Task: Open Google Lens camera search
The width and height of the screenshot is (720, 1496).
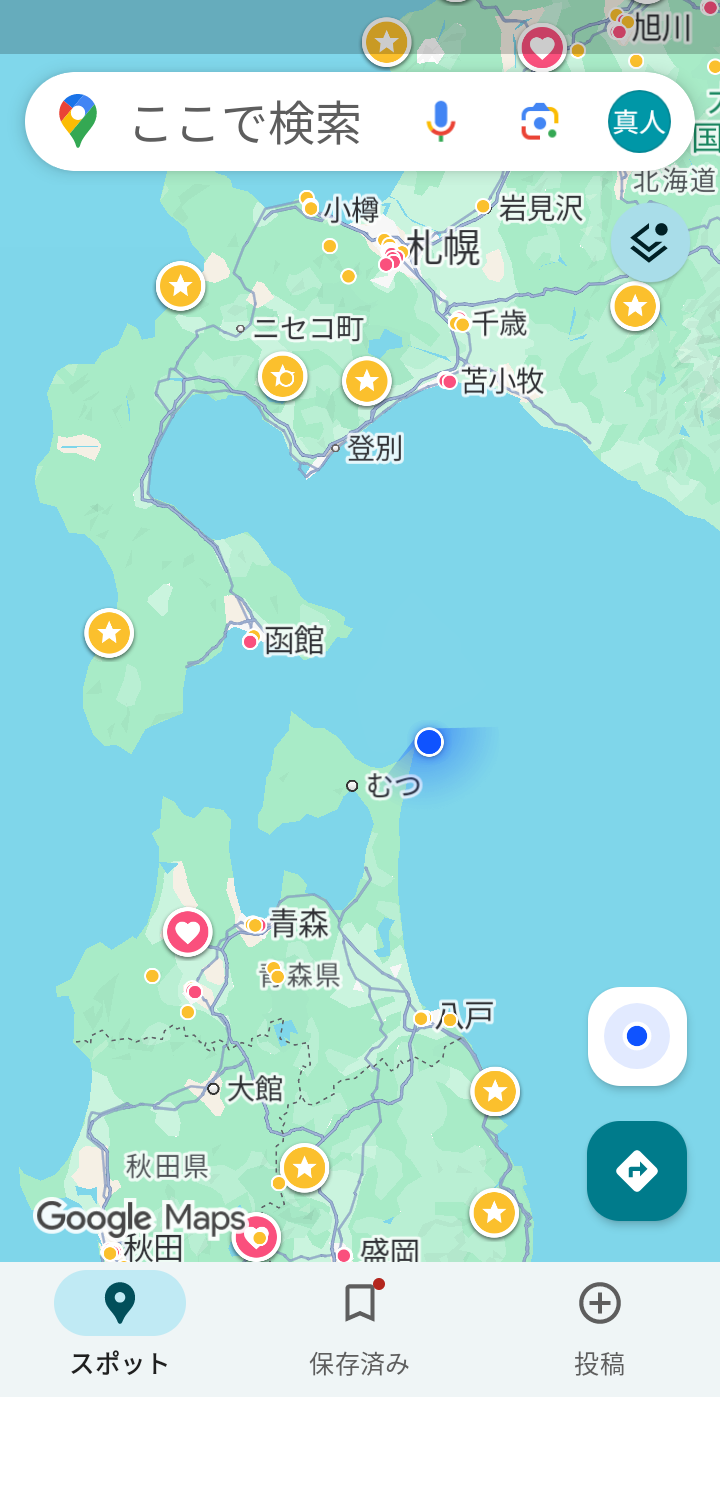Action: click(x=539, y=122)
